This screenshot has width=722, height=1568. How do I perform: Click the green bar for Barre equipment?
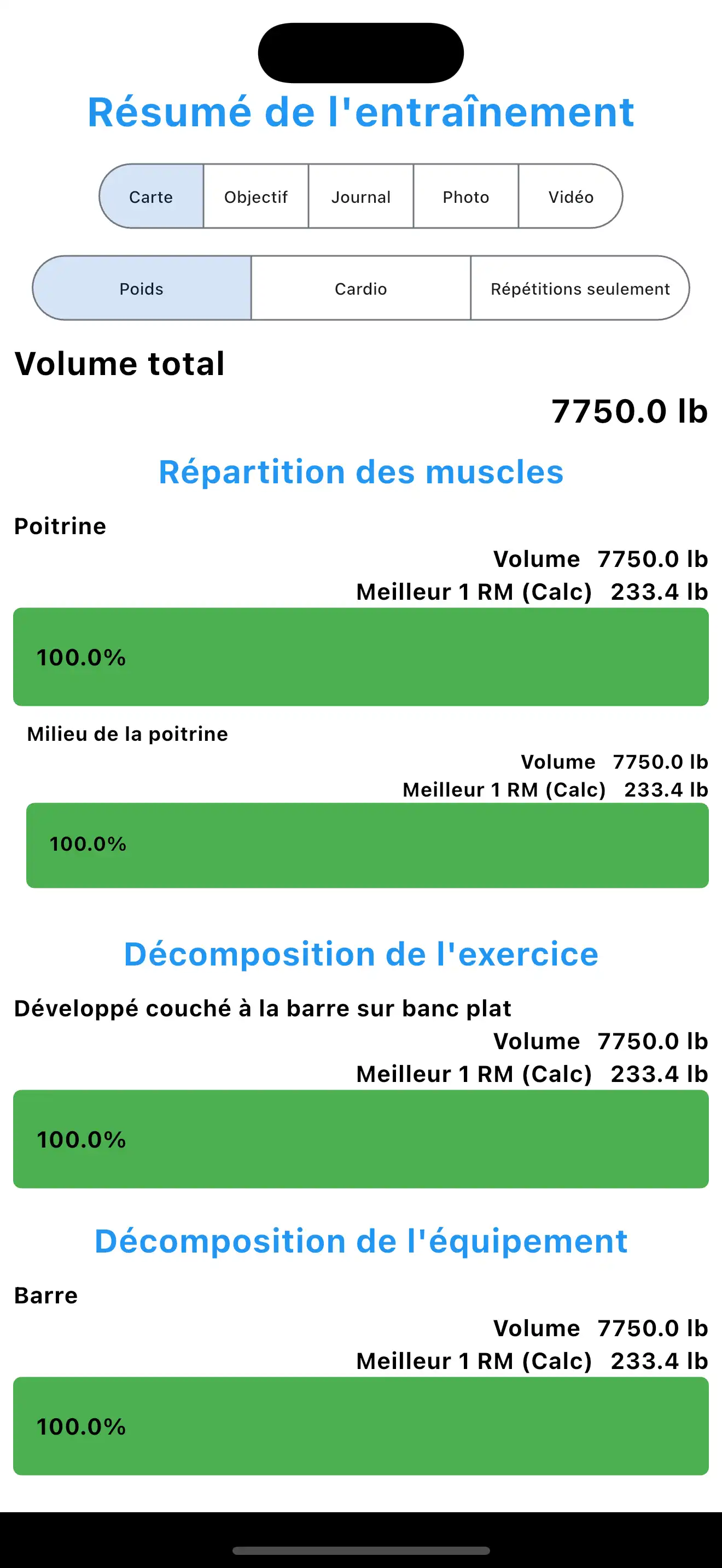click(360, 1427)
